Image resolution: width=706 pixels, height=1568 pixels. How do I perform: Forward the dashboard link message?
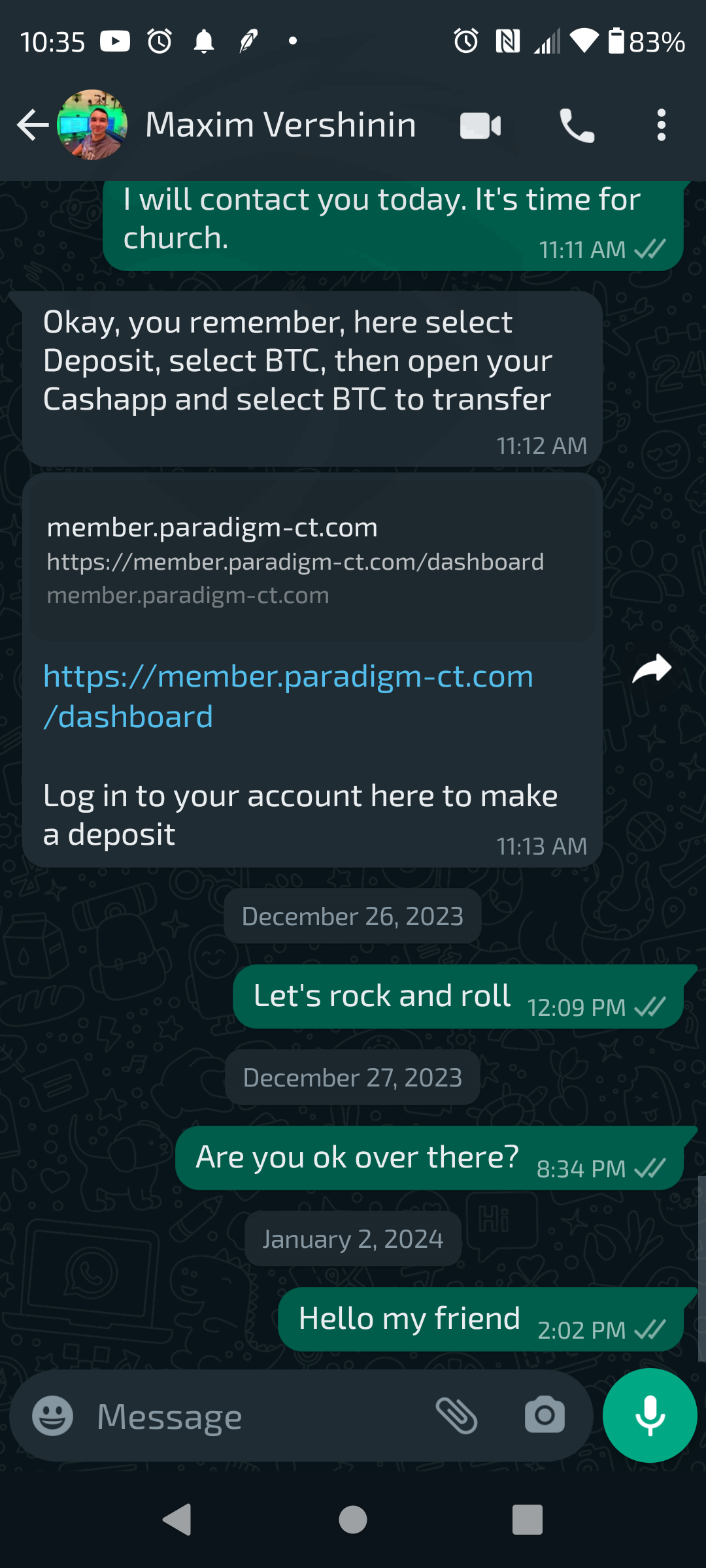pos(652,669)
